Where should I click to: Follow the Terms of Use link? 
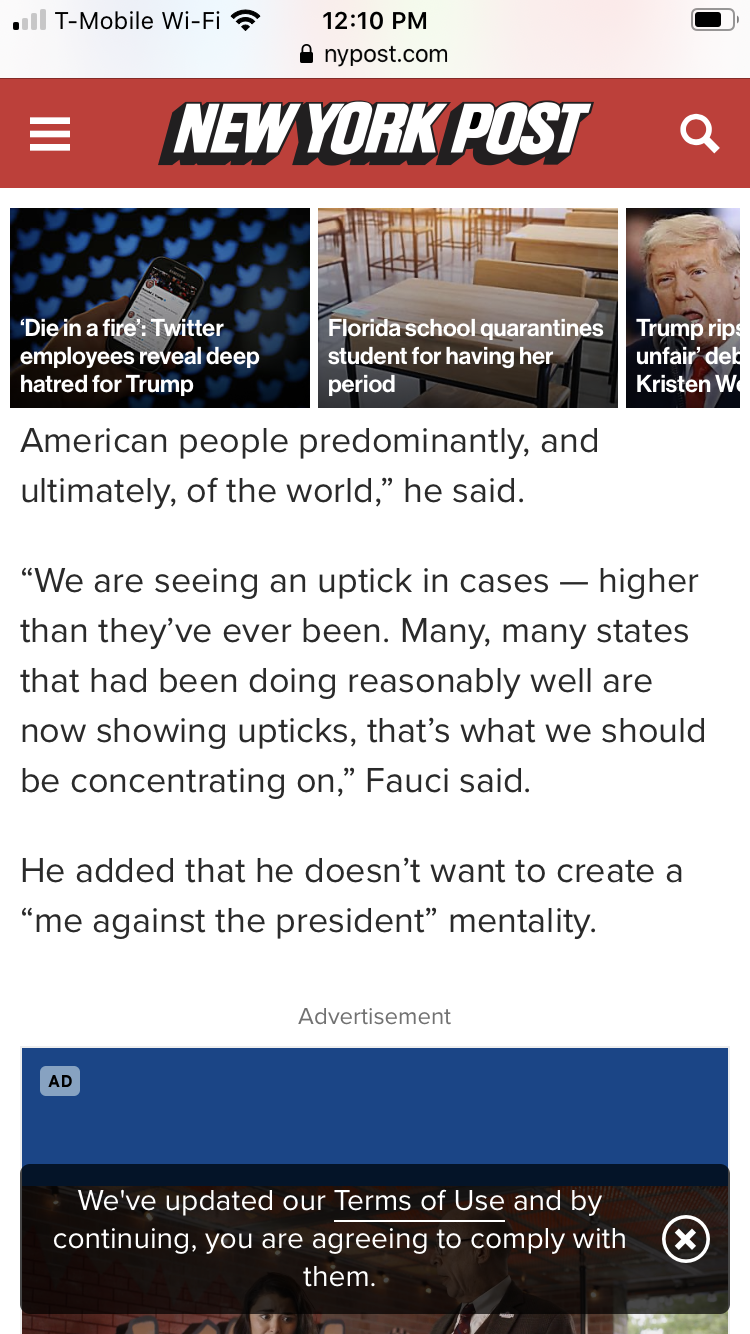click(x=419, y=1200)
